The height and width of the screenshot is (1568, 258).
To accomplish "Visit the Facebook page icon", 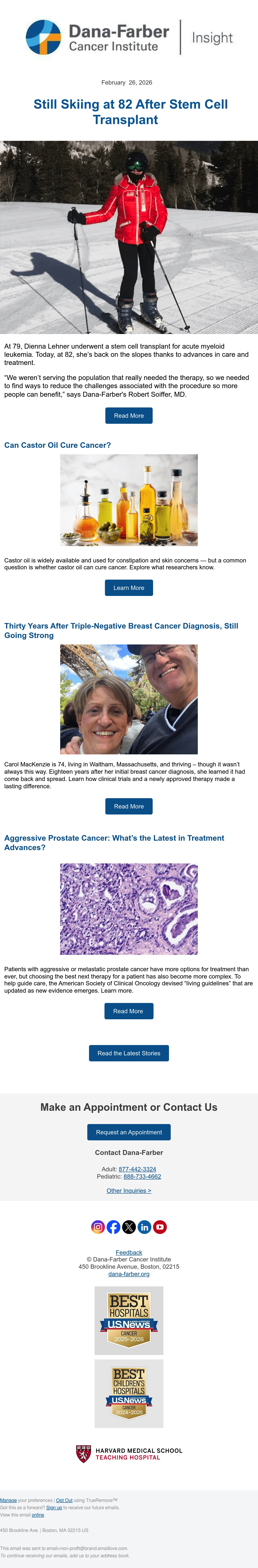I will [114, 1227].
